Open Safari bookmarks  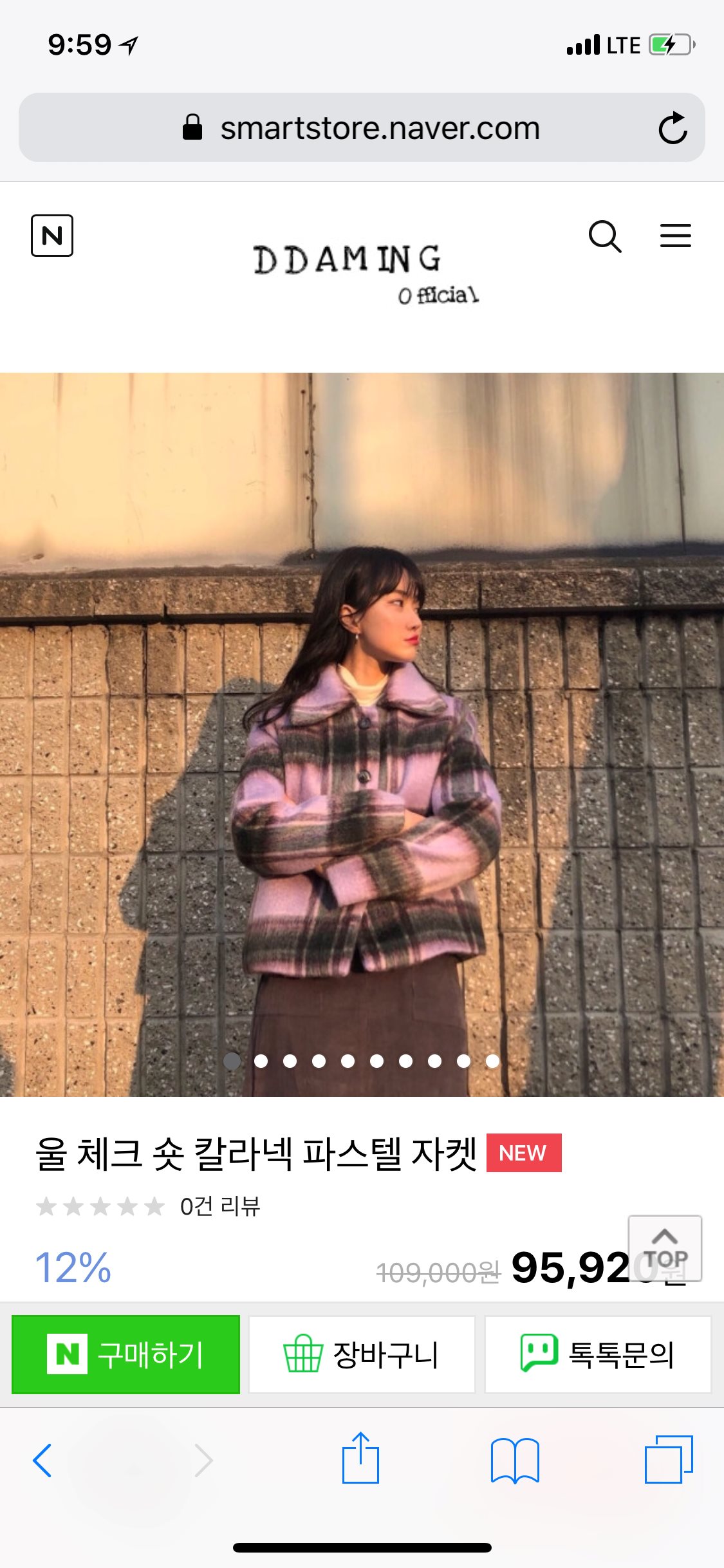coord(514,1460)
